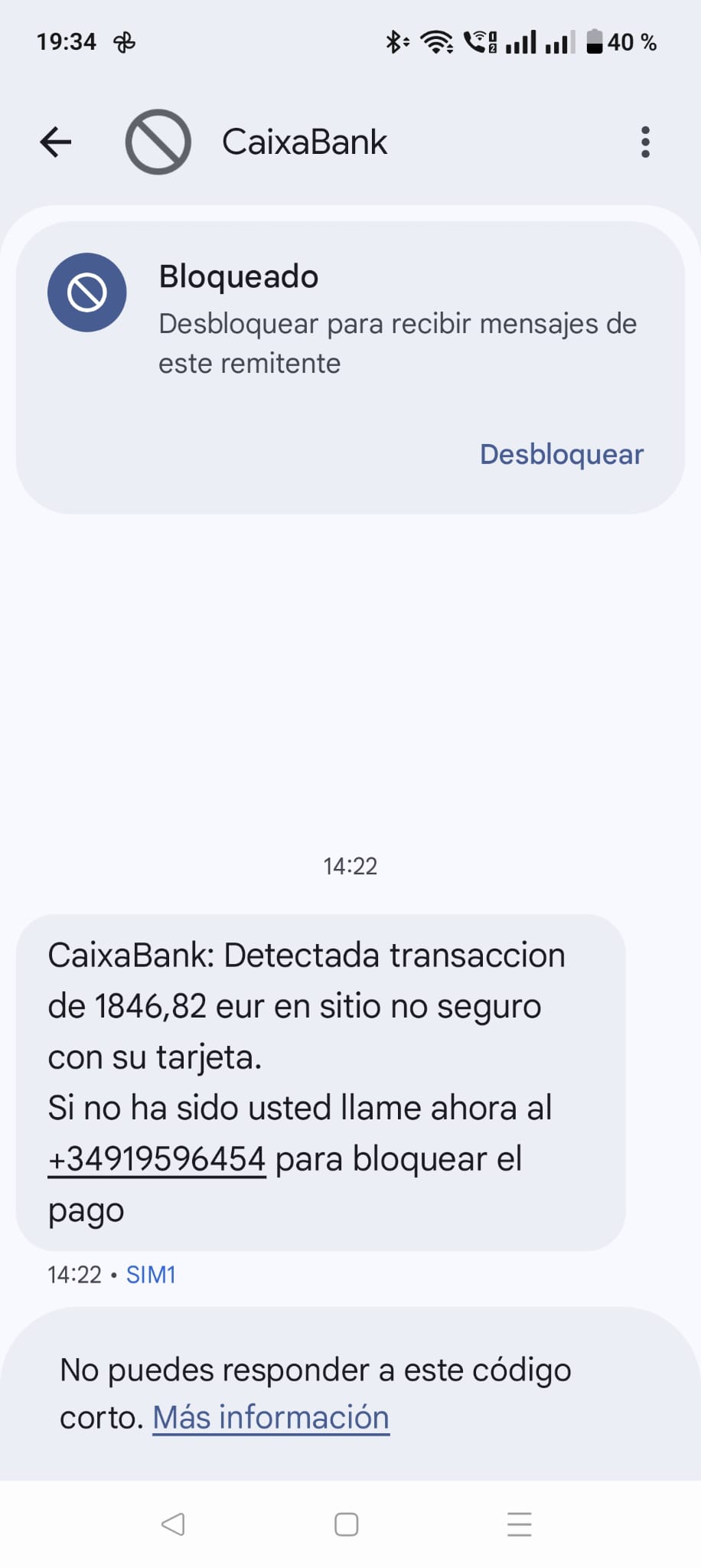Go to the system home screen

[x=347, y=1524]
